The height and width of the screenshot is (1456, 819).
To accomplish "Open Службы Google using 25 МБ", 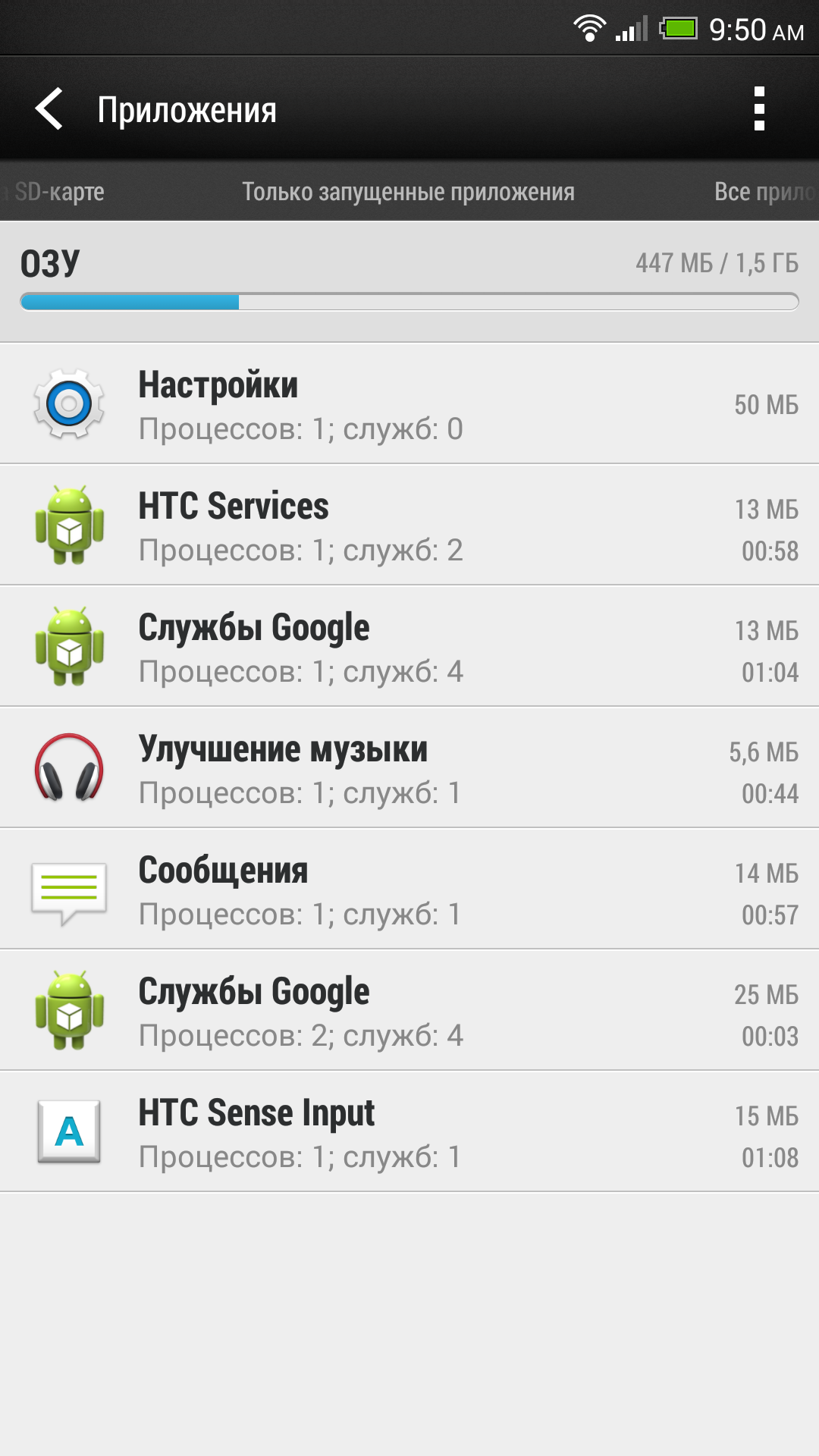I will point(409,1011).
